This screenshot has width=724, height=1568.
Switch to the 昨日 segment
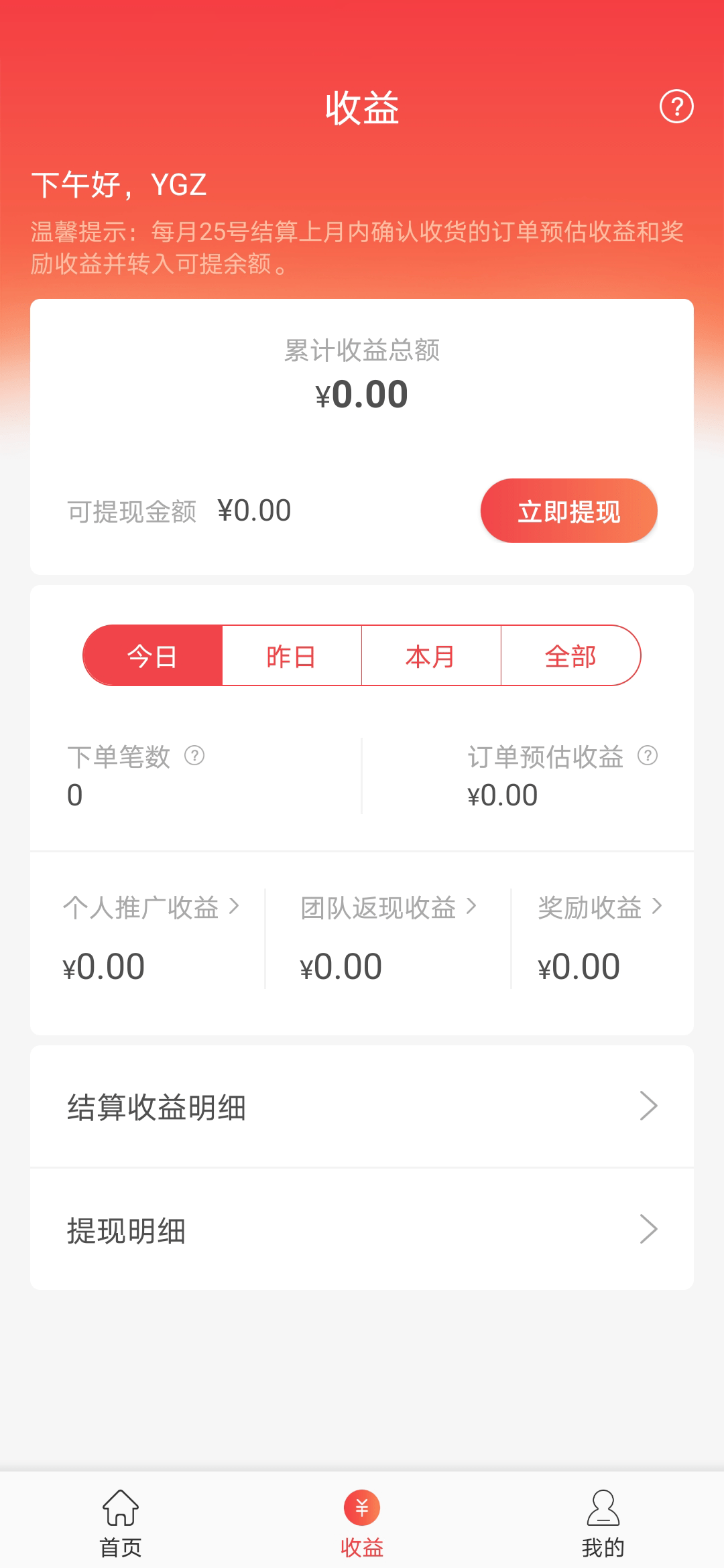click(292, 656)
